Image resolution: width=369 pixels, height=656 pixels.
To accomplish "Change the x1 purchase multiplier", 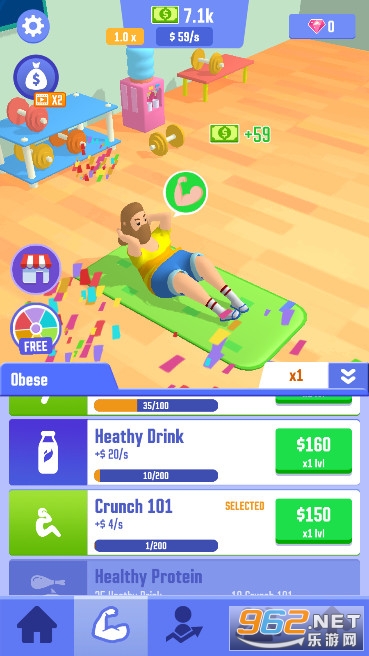I will click(296, 376).
